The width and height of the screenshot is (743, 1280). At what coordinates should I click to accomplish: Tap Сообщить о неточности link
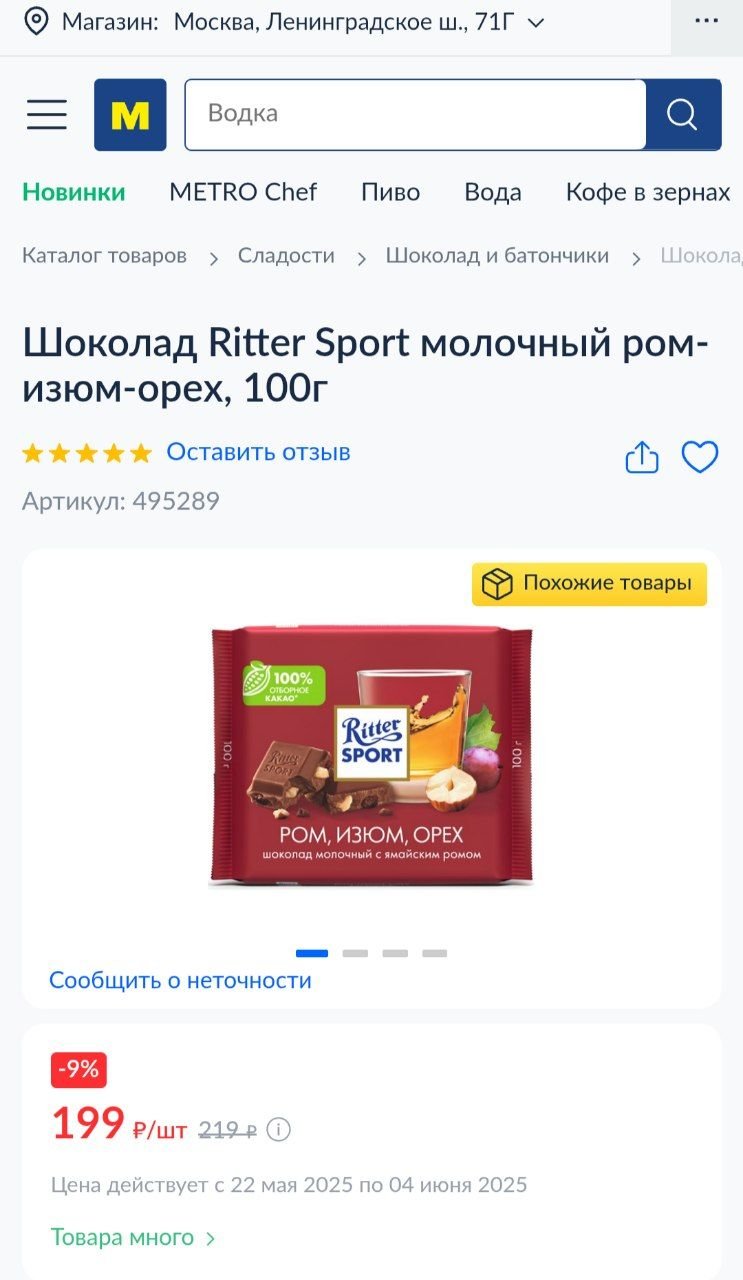(181, 980)
